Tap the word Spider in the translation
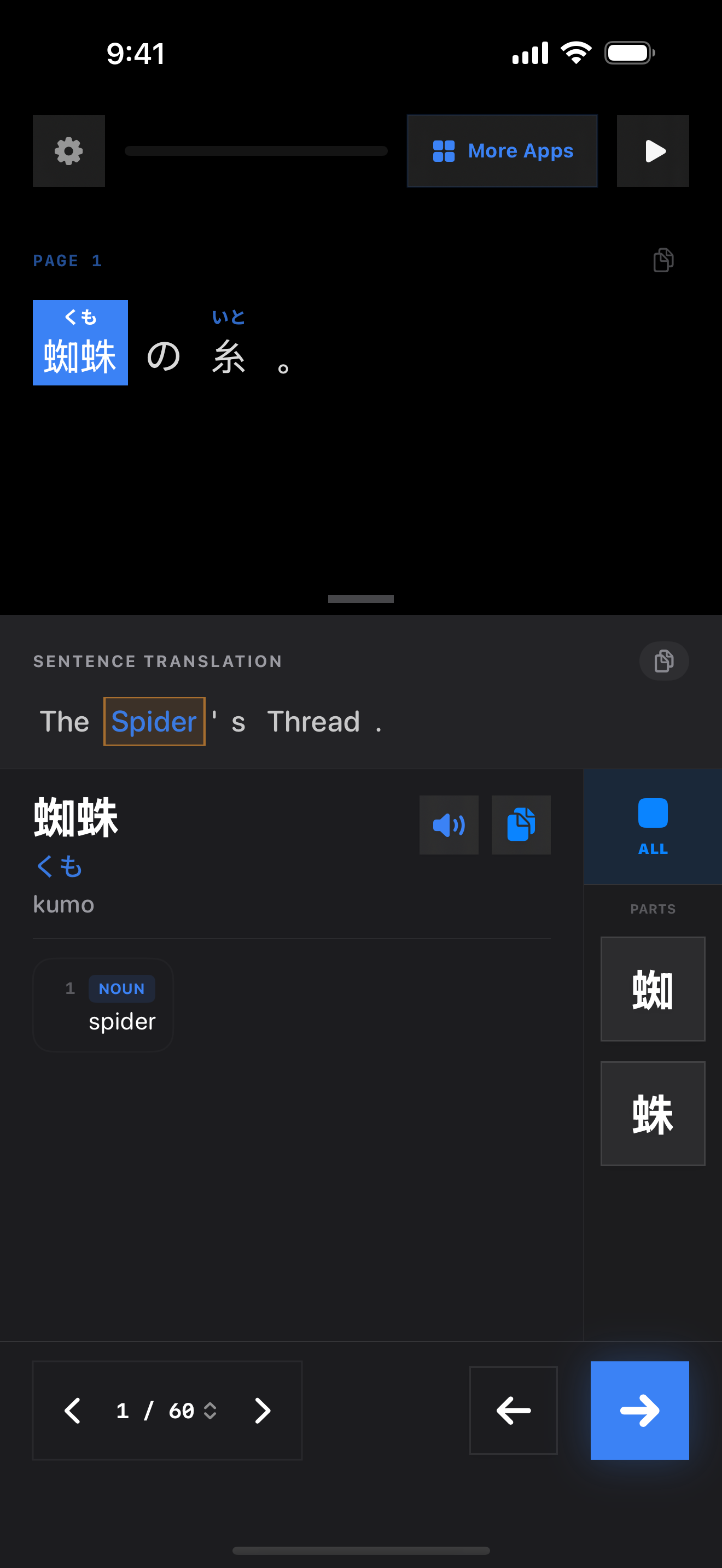The height and width of the screenshot is (1568, 722). coord(154,722)
